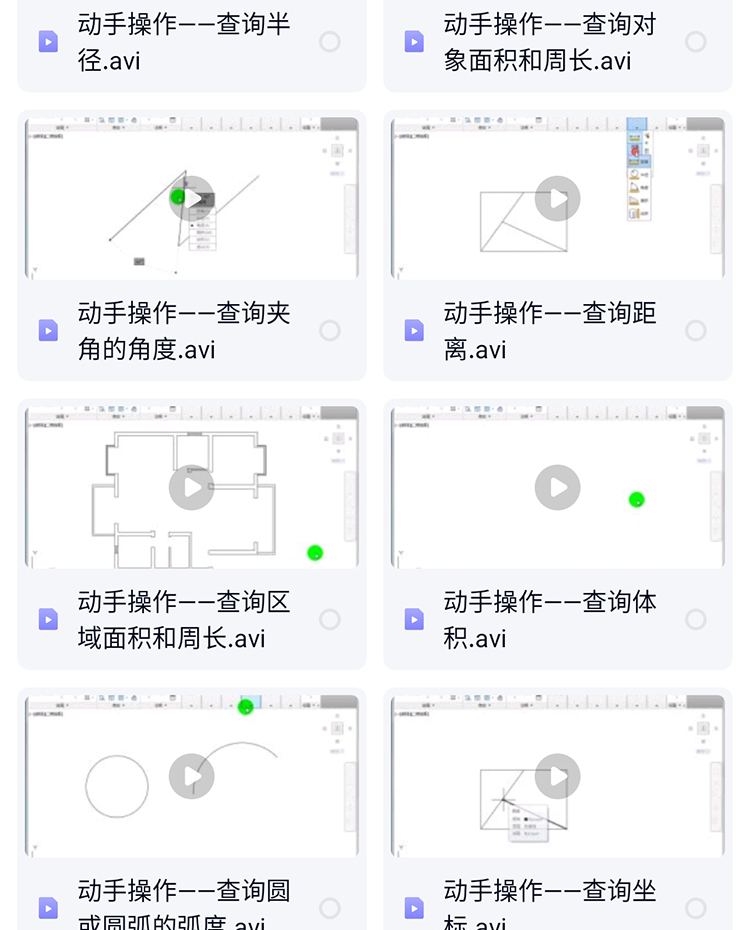Play the 查询坐标.avi video
This screenshot has width=750, height=930.
(x=557, y=776)
